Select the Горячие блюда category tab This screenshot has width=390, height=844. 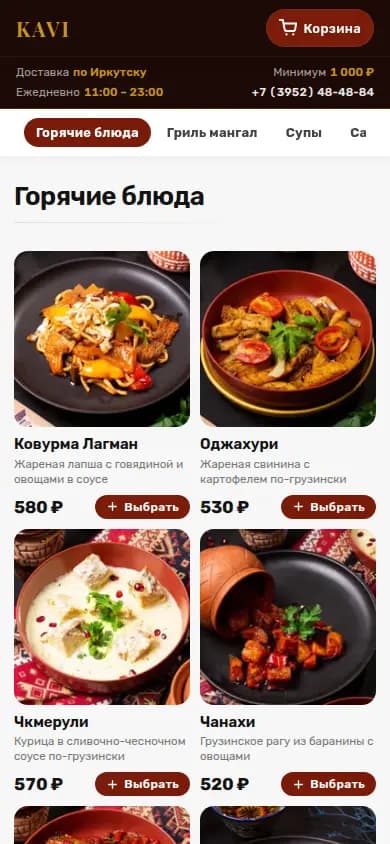click(x=87, y=132)
